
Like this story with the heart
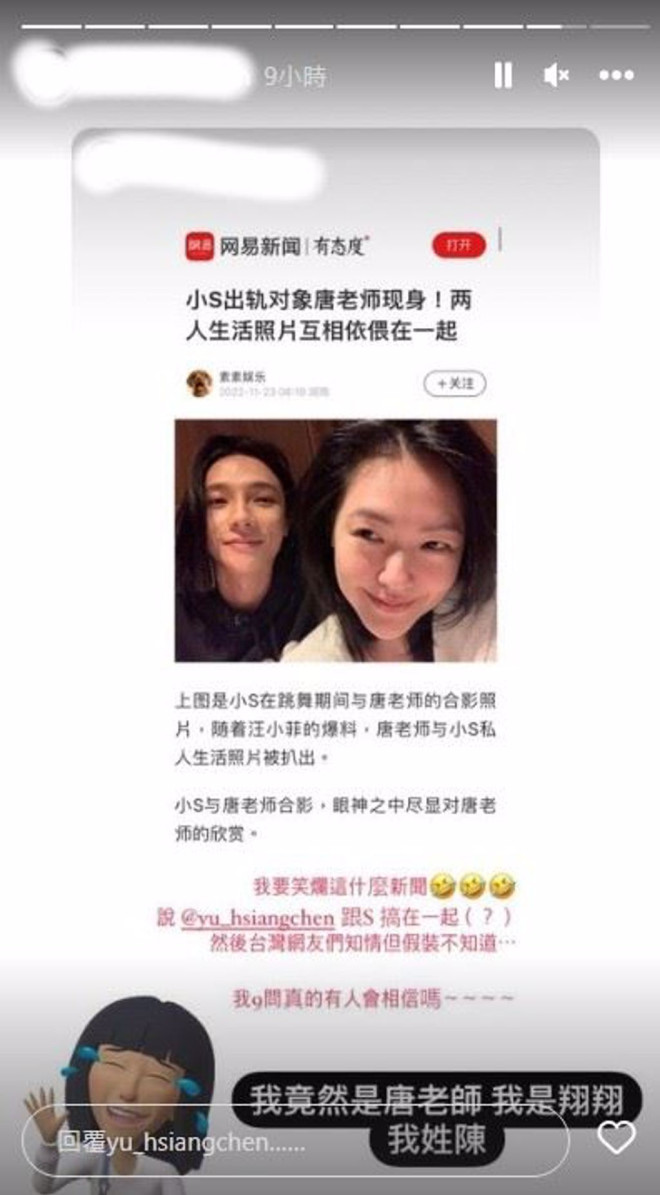[616, 1137]
